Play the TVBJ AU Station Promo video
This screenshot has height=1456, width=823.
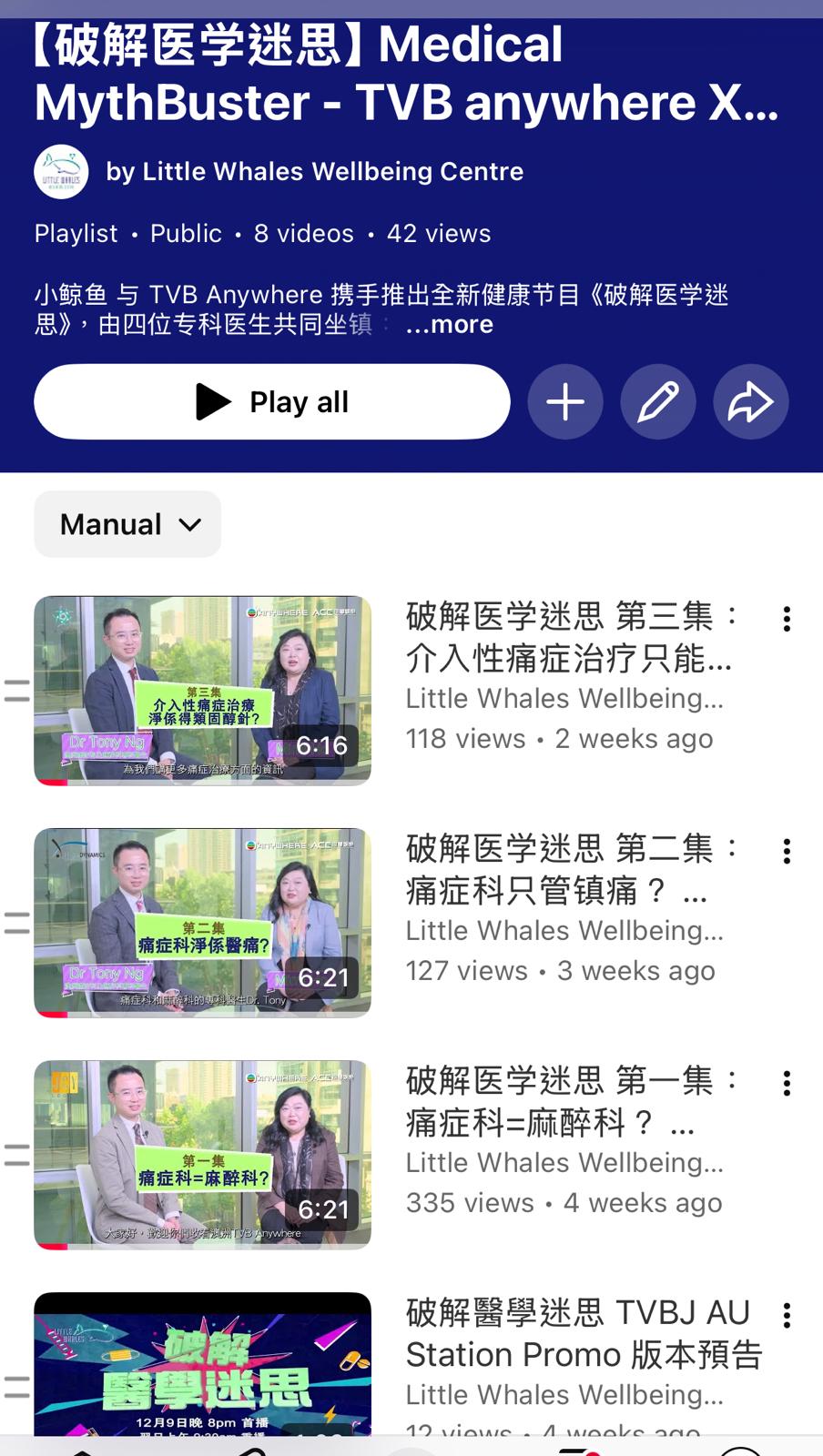click(202, 1365)
